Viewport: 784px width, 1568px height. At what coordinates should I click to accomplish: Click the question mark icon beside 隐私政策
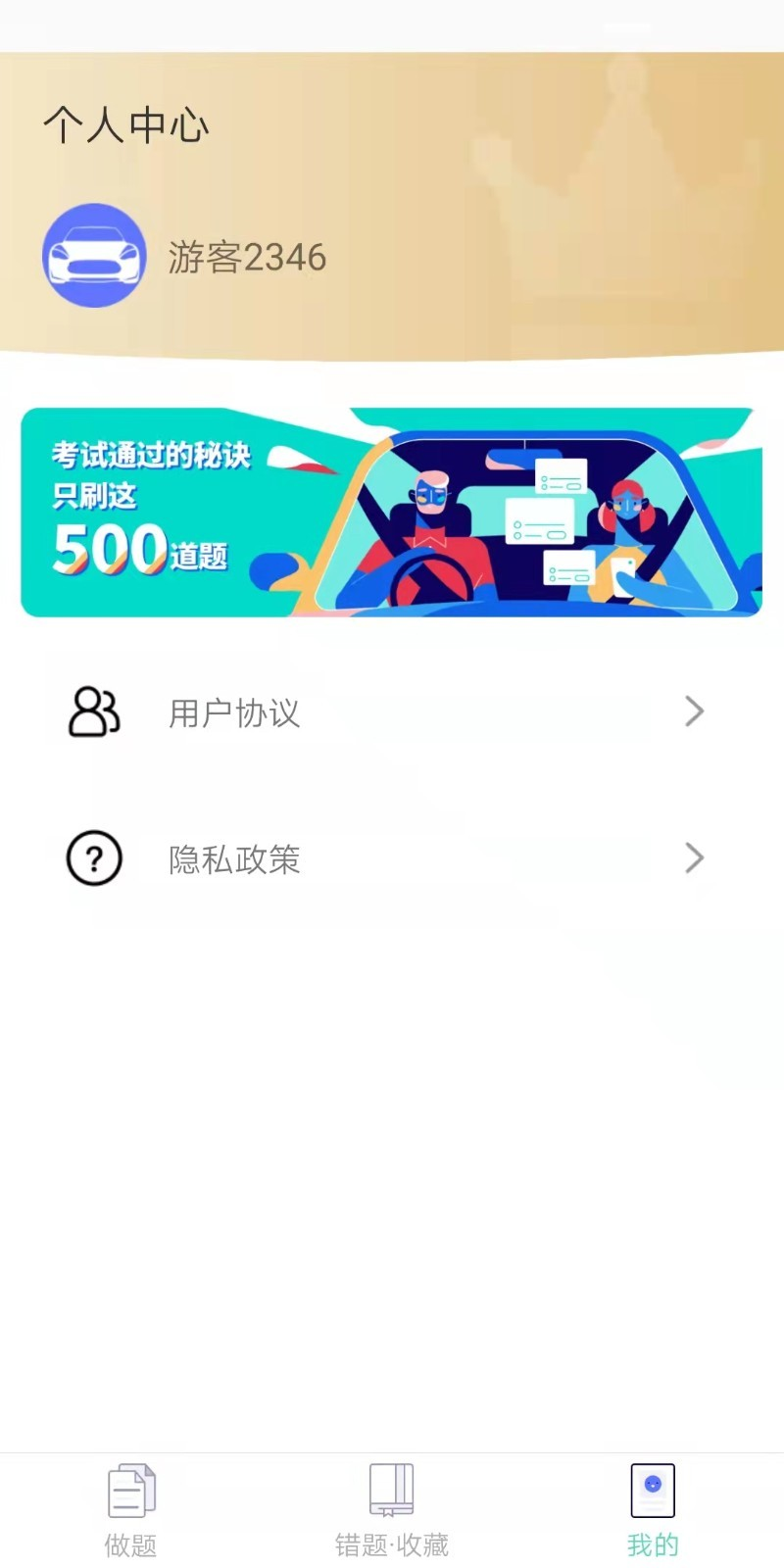[x=93, y=859]
